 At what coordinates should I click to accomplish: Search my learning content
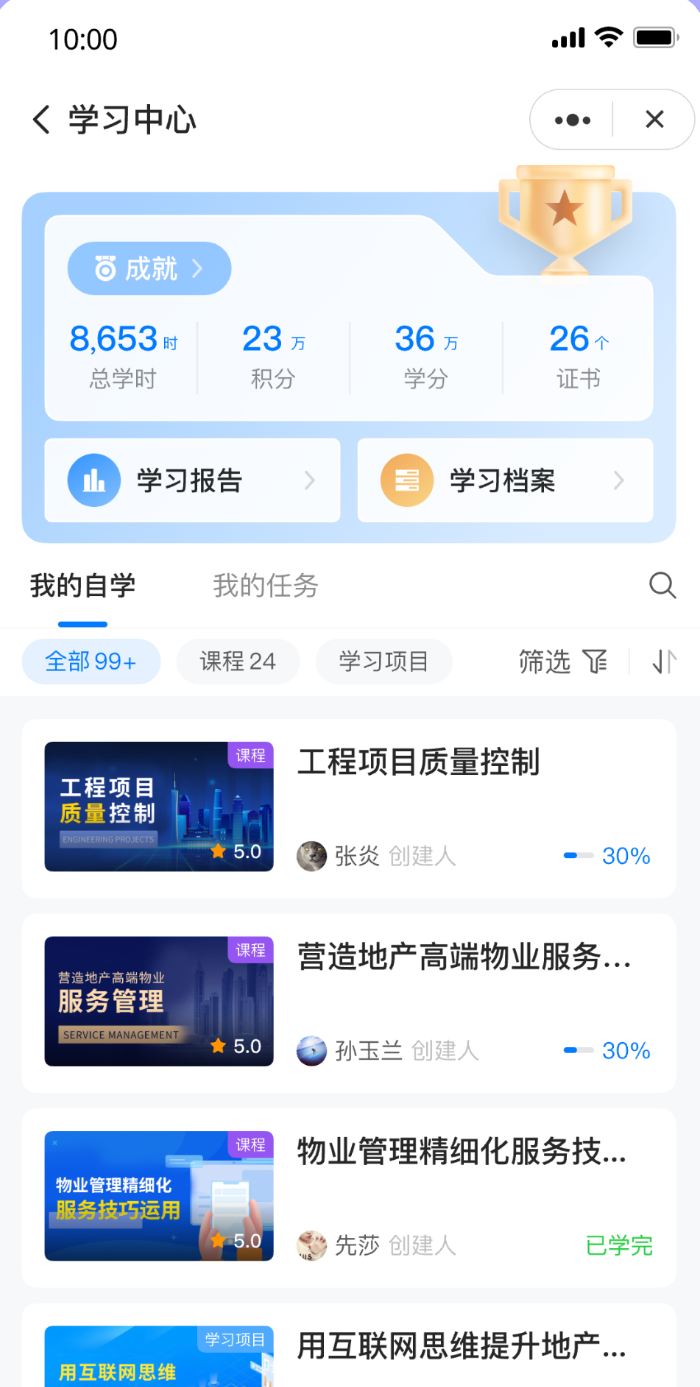pyautogui.click(x=662, y=586)
